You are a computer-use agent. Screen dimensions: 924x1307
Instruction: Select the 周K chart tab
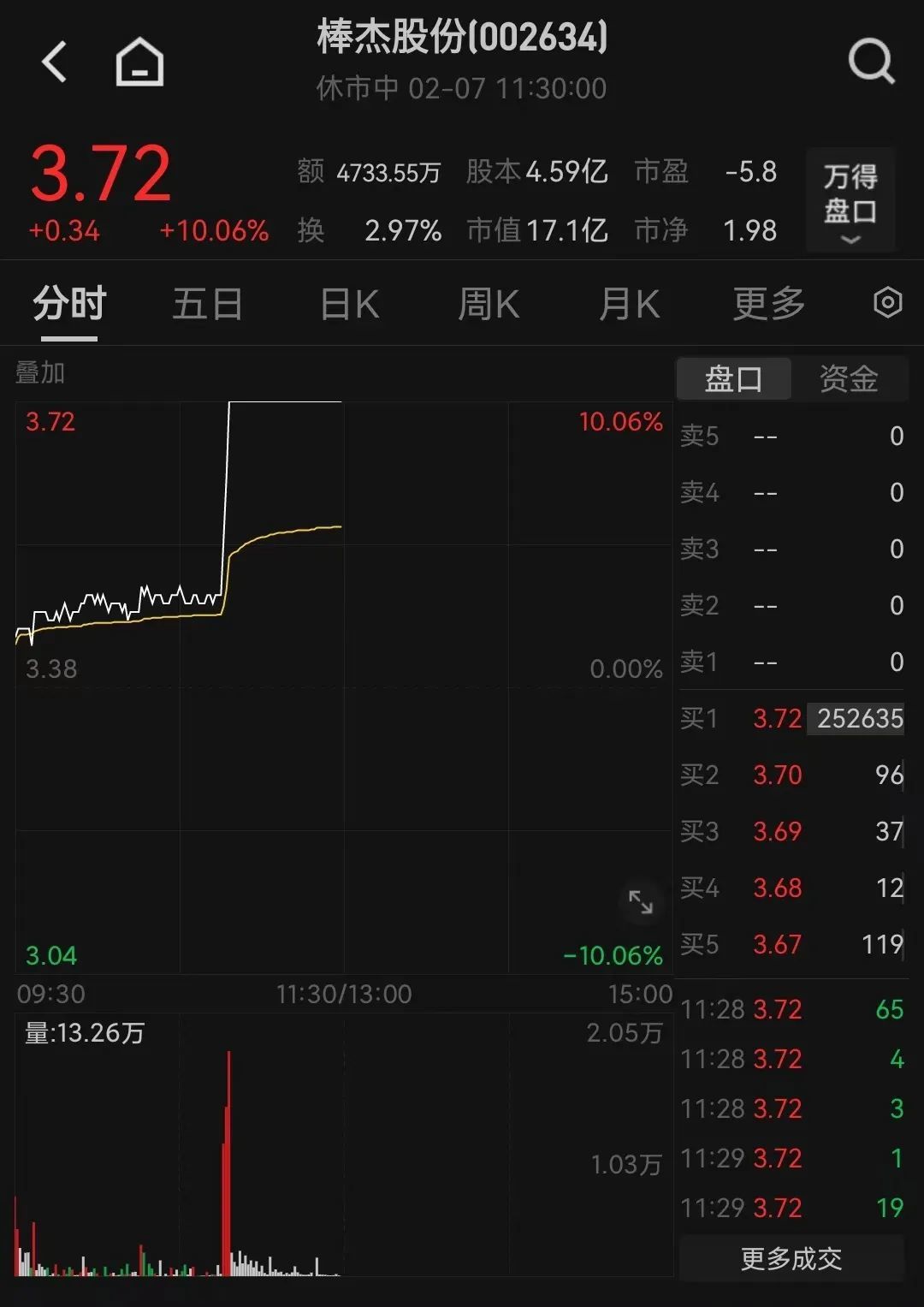tap(489, 304)
